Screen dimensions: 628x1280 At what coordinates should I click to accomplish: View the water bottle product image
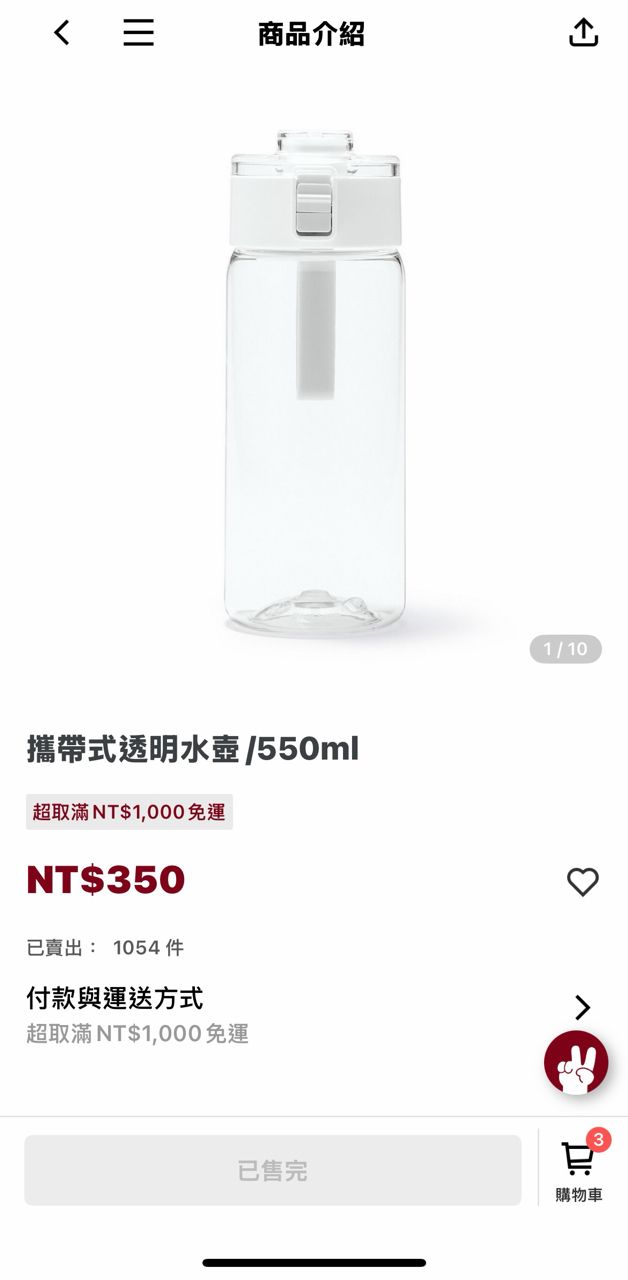(x=314, y=385)
